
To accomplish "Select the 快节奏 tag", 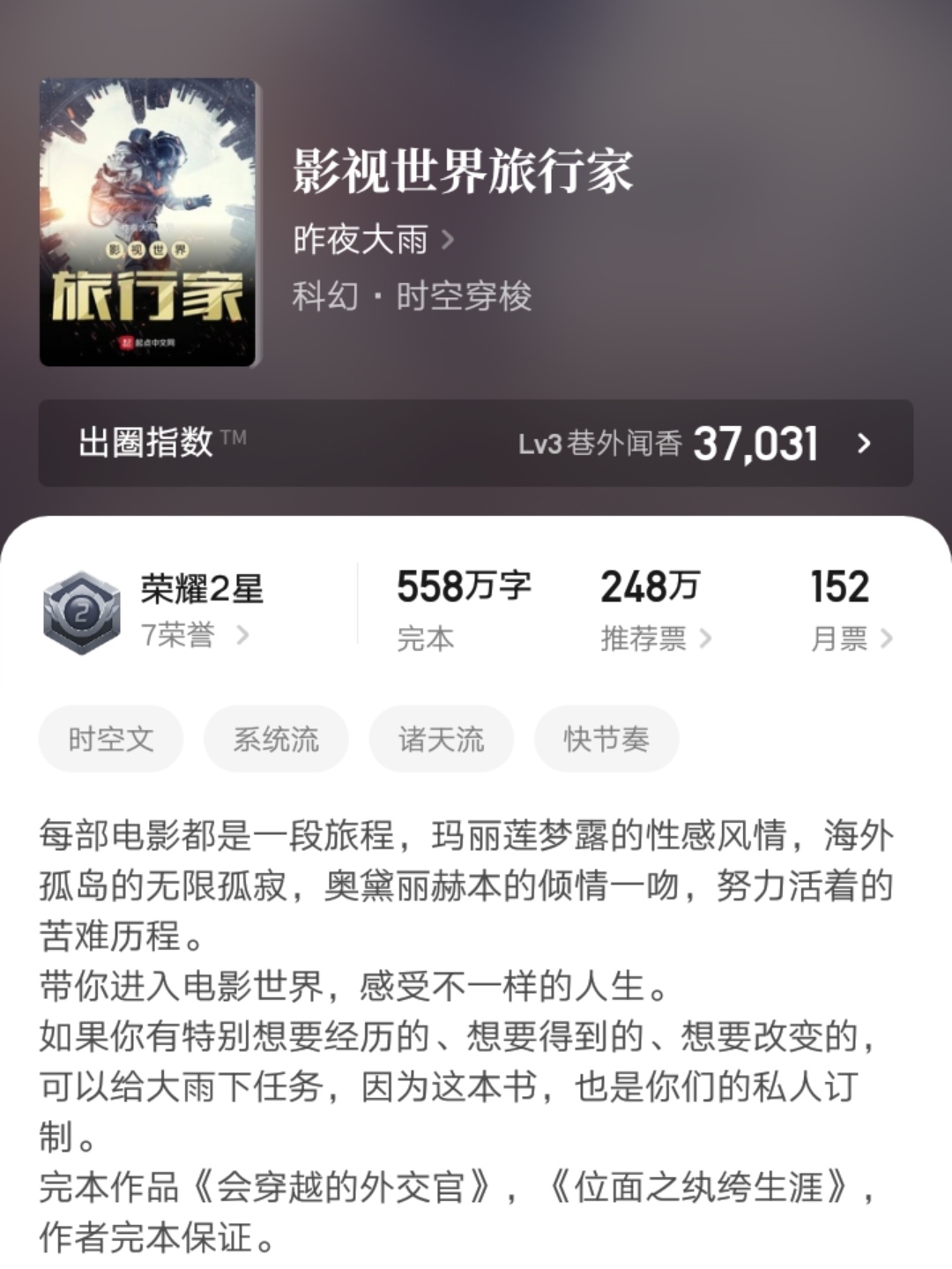I will tap(606, 739).
